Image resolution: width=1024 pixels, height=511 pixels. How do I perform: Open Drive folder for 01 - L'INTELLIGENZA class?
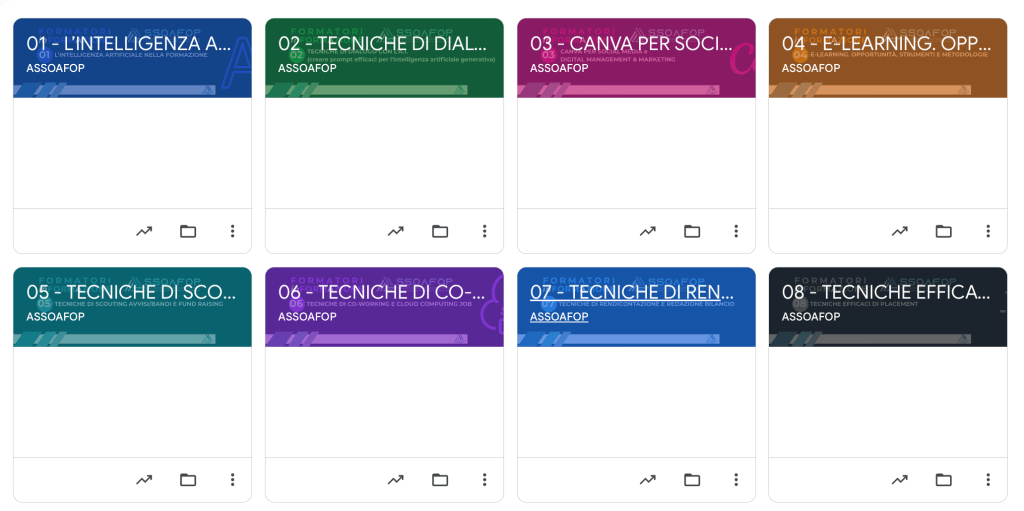click(x=188, y=231)
